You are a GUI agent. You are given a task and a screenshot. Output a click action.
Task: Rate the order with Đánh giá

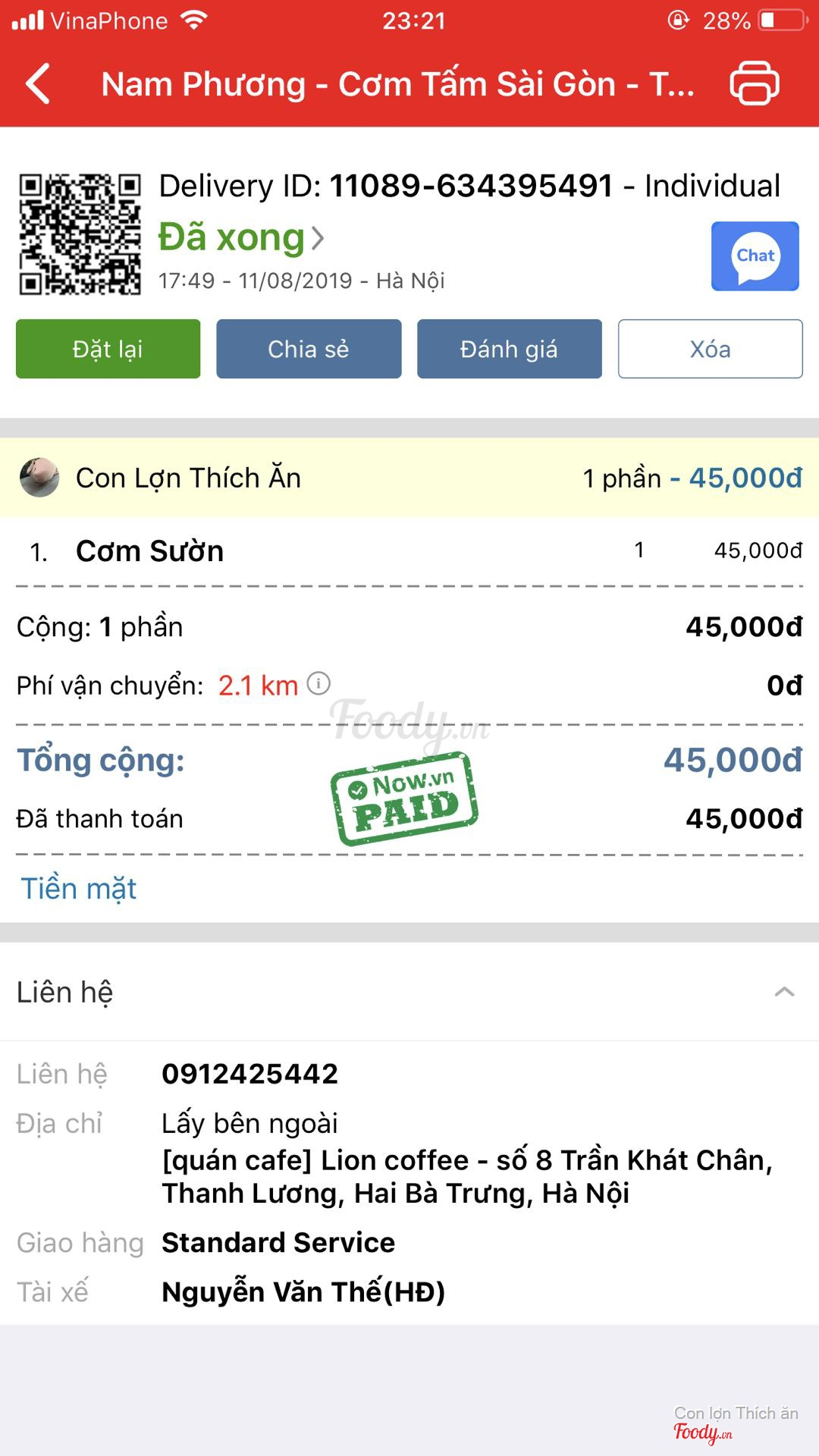[509, 349]
